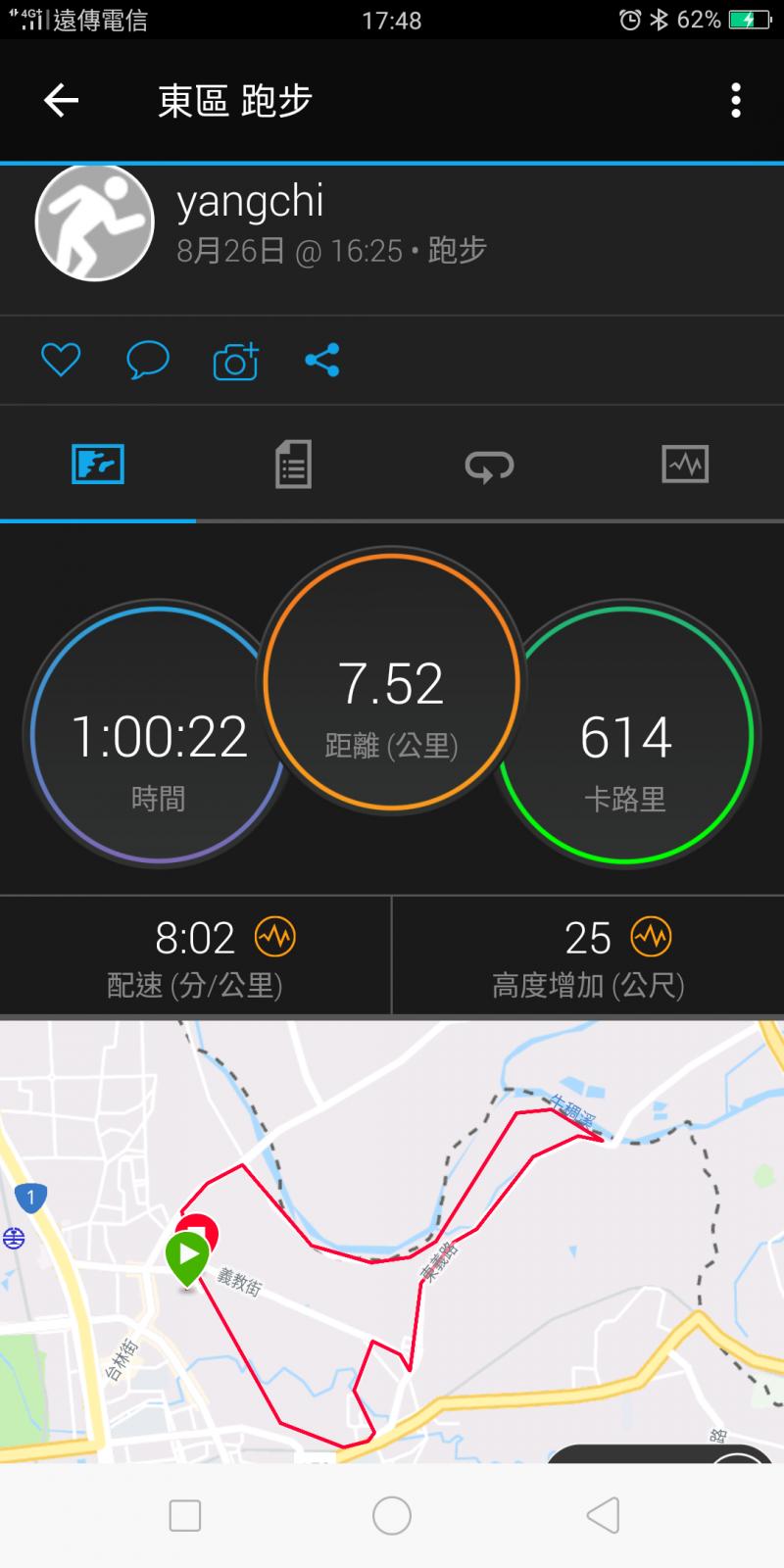Image resolution: width=784 pixels, height=1568 pixels.
Task: Open comments on this activity
Action: 148,360
